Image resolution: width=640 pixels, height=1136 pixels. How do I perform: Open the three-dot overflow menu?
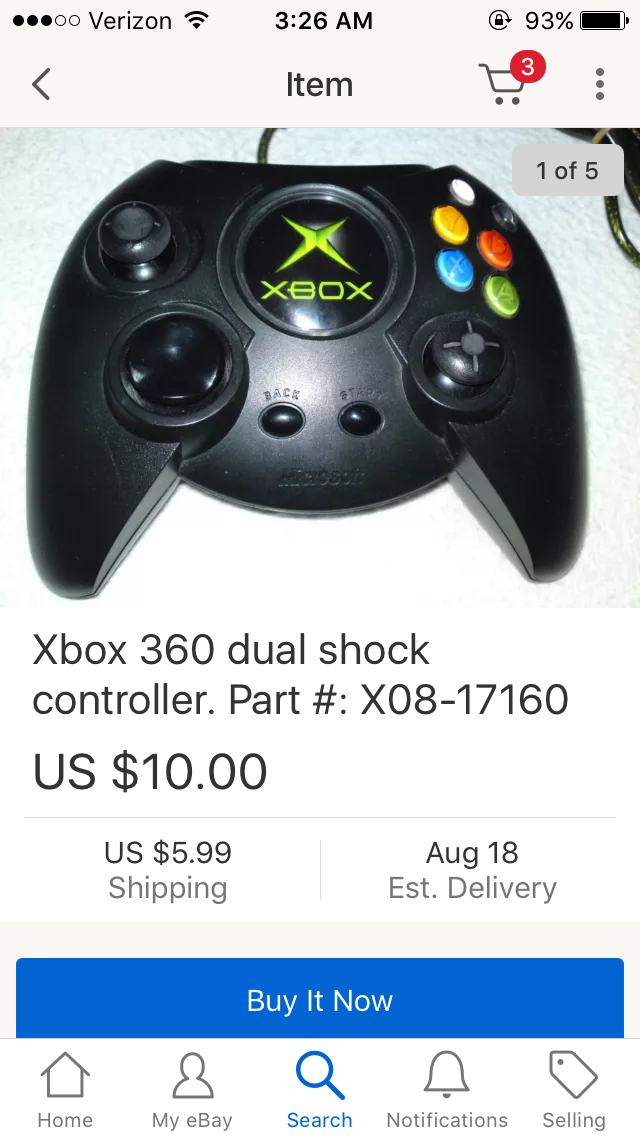599,84
